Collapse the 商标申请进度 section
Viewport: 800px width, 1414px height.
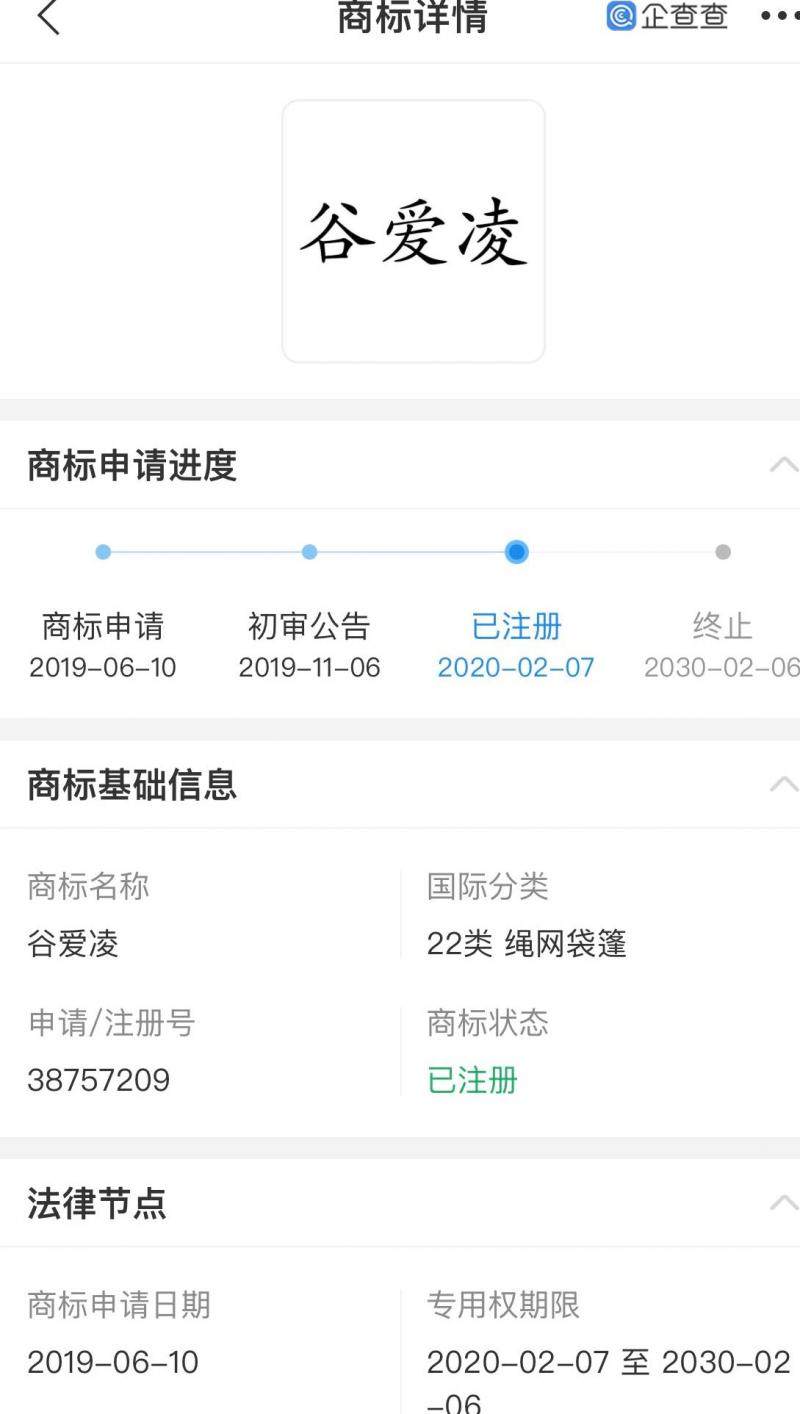(783, 465)
